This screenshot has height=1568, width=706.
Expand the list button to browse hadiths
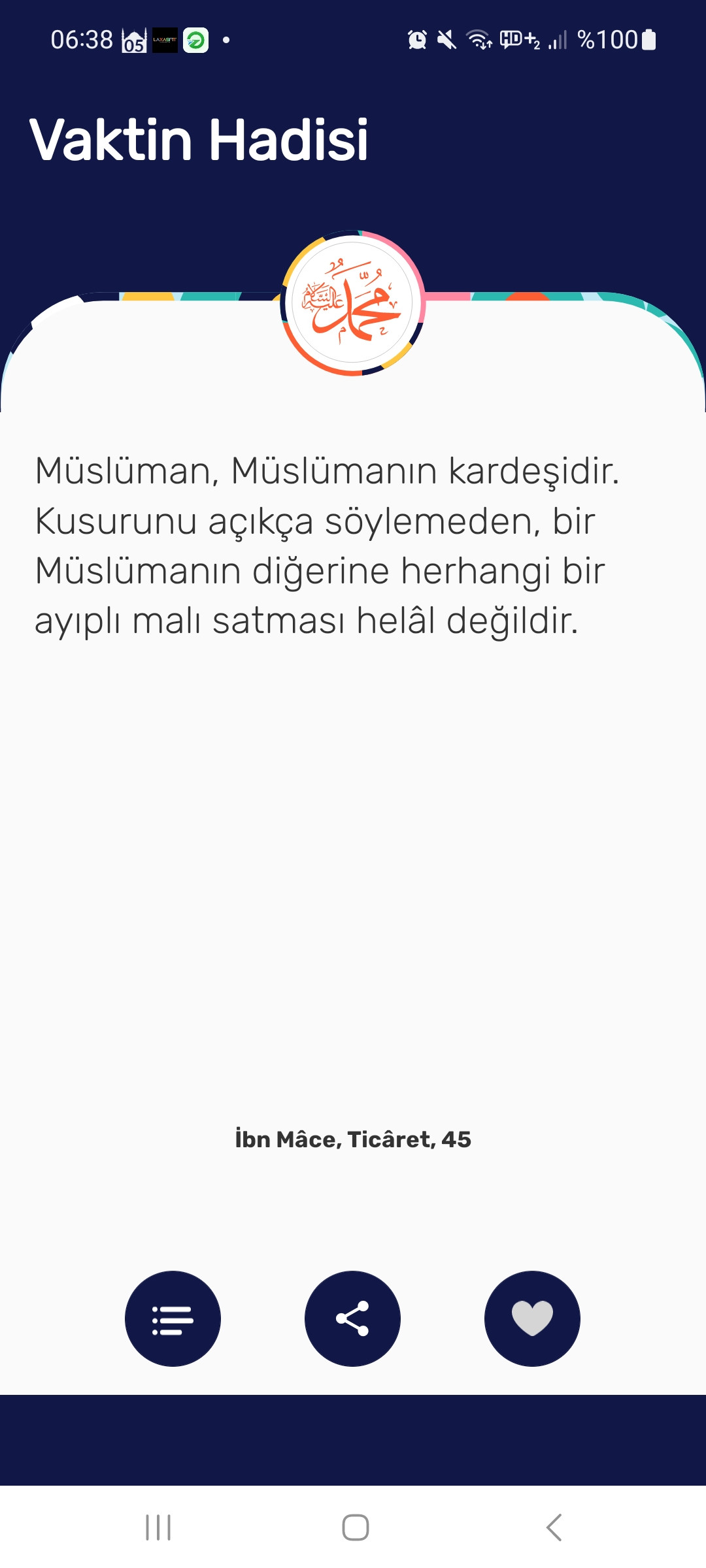pyautogui.click(x=173, y=1318)
